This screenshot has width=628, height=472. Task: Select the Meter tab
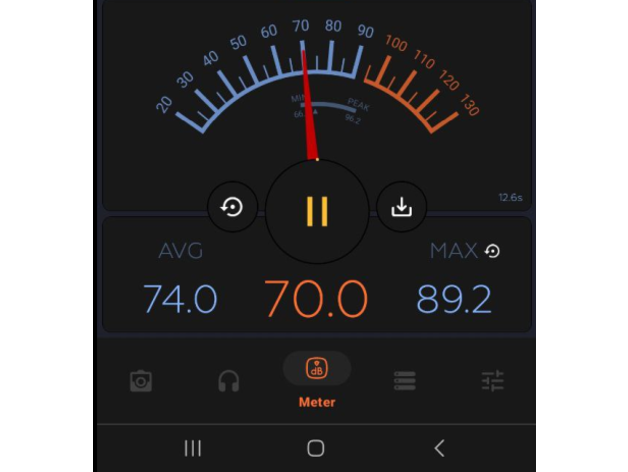(x=316, y=380)
